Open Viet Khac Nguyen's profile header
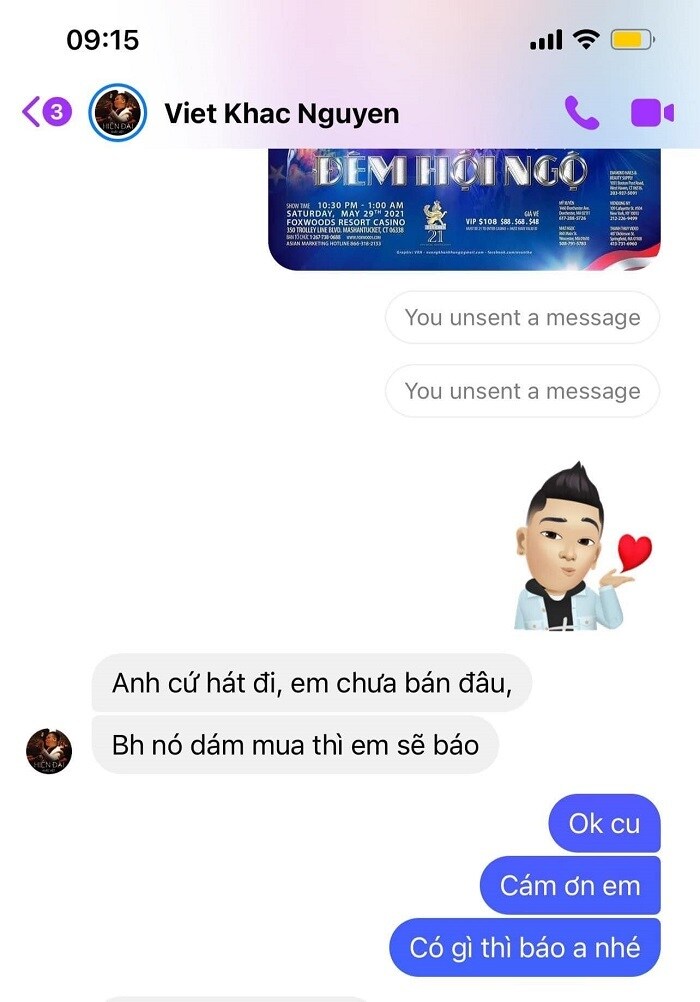 281,113
